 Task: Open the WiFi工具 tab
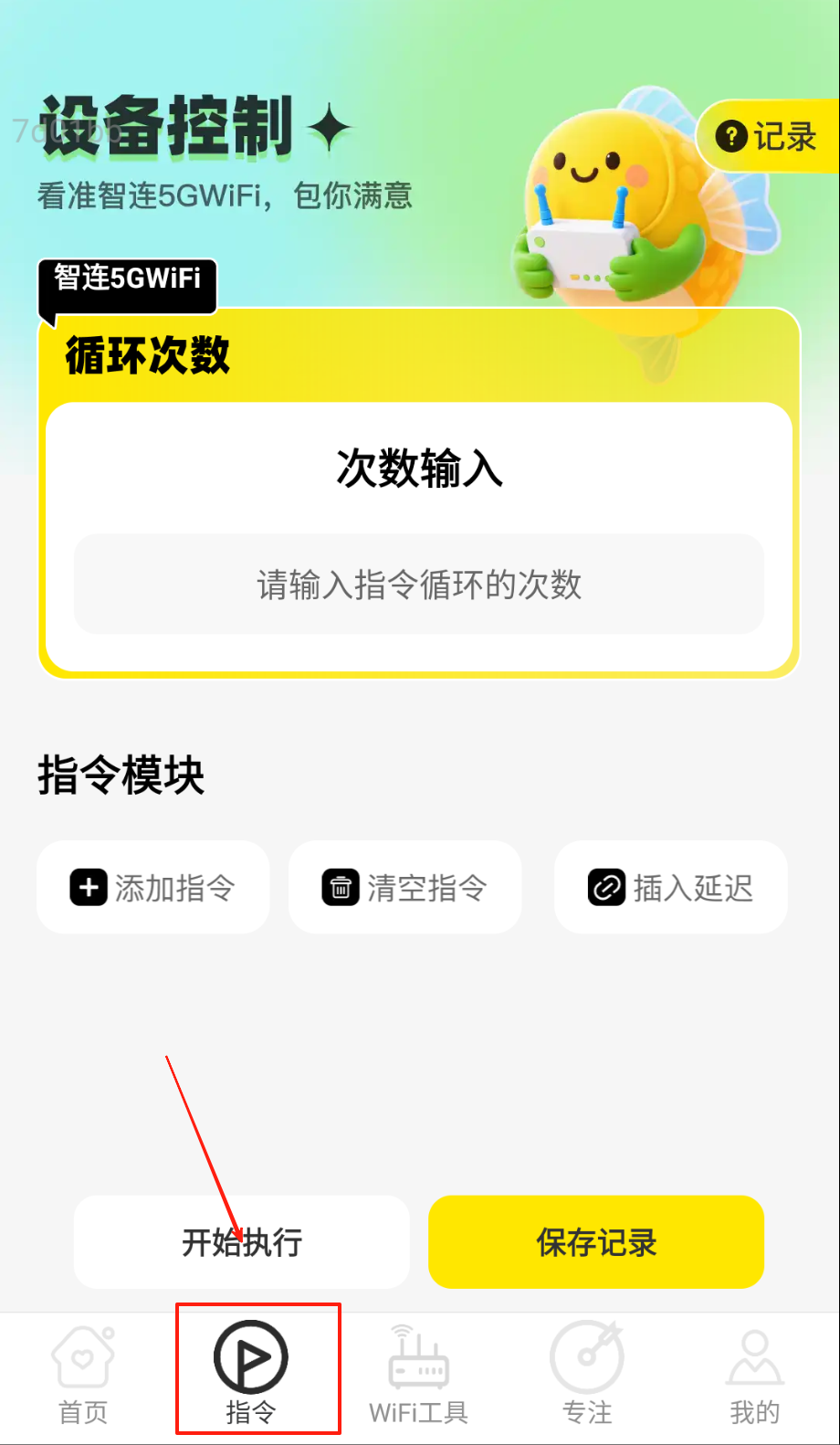click(418, 1375)
